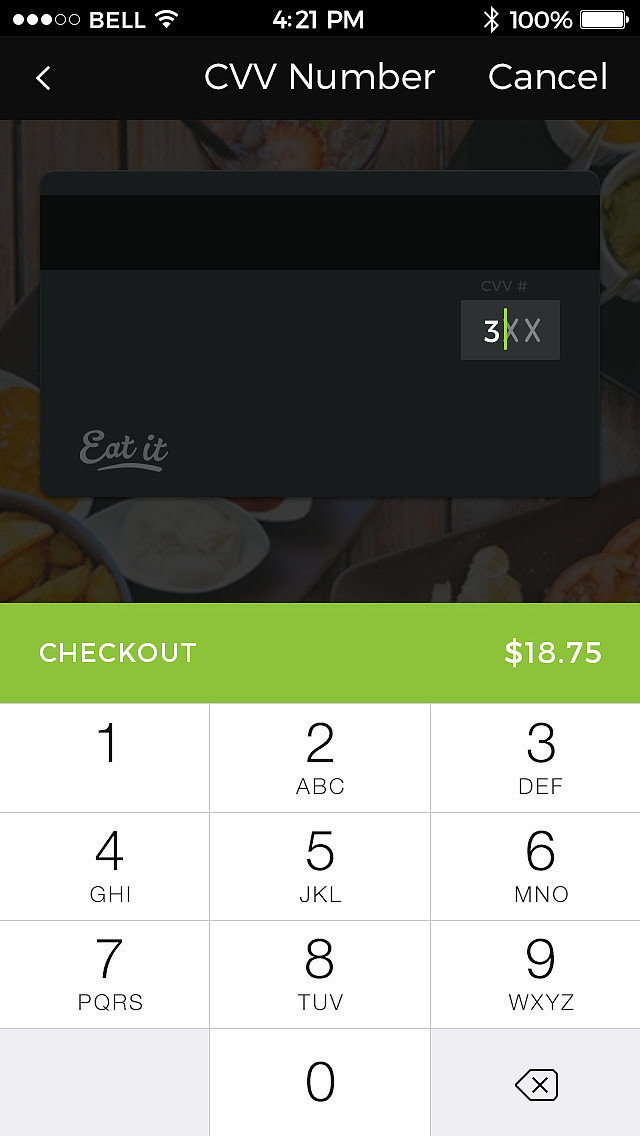Image resolution: width=640 pixels, height=1136 pixels.
Task: Cancel the CVV entry
Action: pos(547,78)
